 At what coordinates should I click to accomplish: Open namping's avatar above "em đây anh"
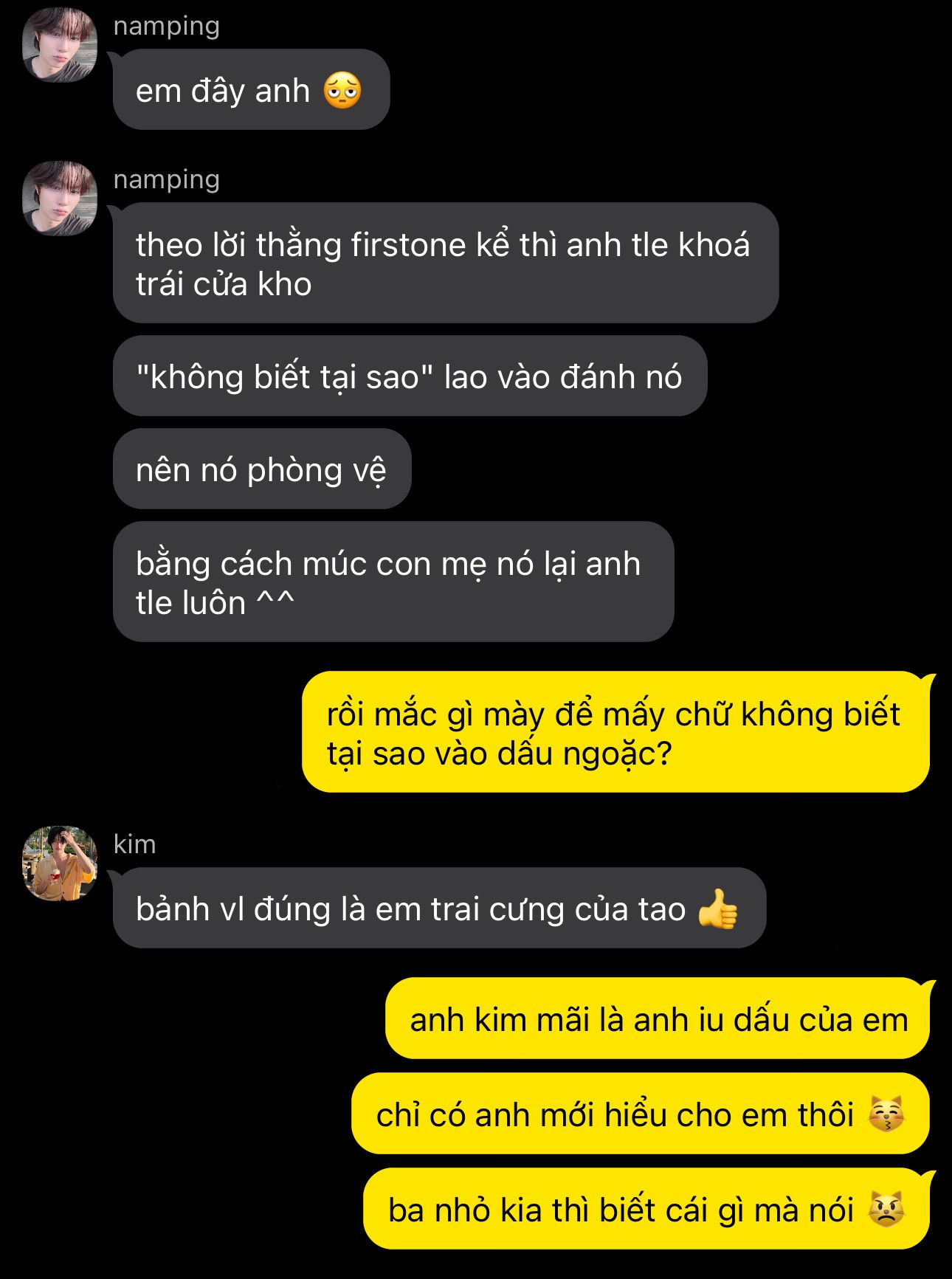click(60, 45)
